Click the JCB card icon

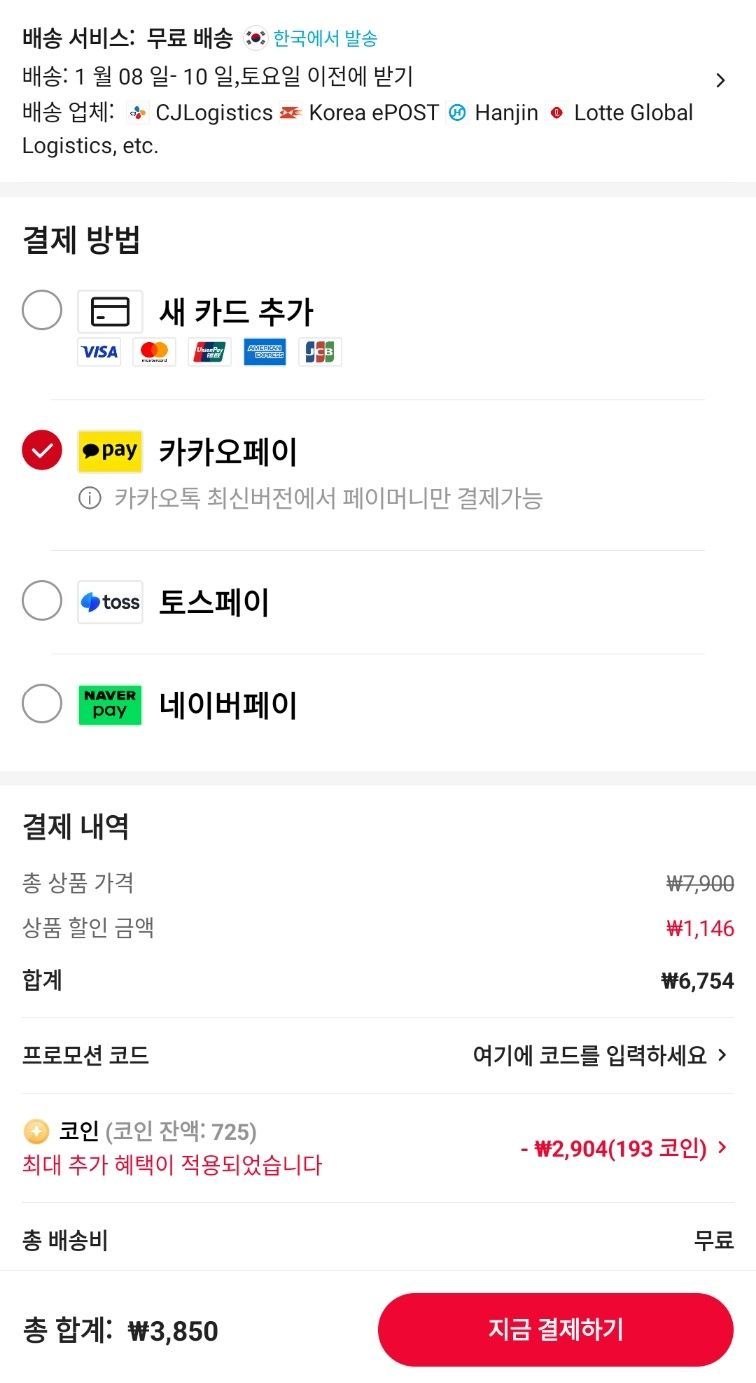coord(319,351)
